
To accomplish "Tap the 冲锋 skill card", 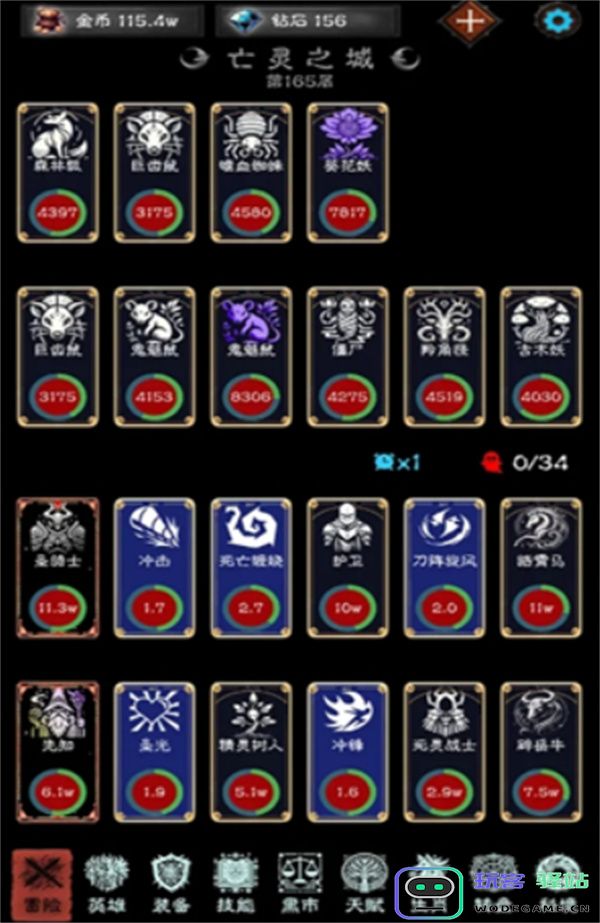I will [347, 752].
